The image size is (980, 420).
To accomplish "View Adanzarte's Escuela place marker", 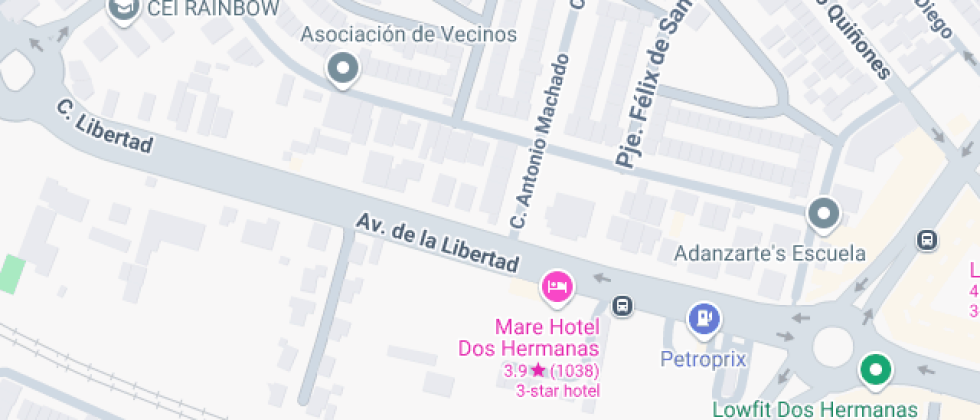I will pyautogui.click(x=824, y=212).
